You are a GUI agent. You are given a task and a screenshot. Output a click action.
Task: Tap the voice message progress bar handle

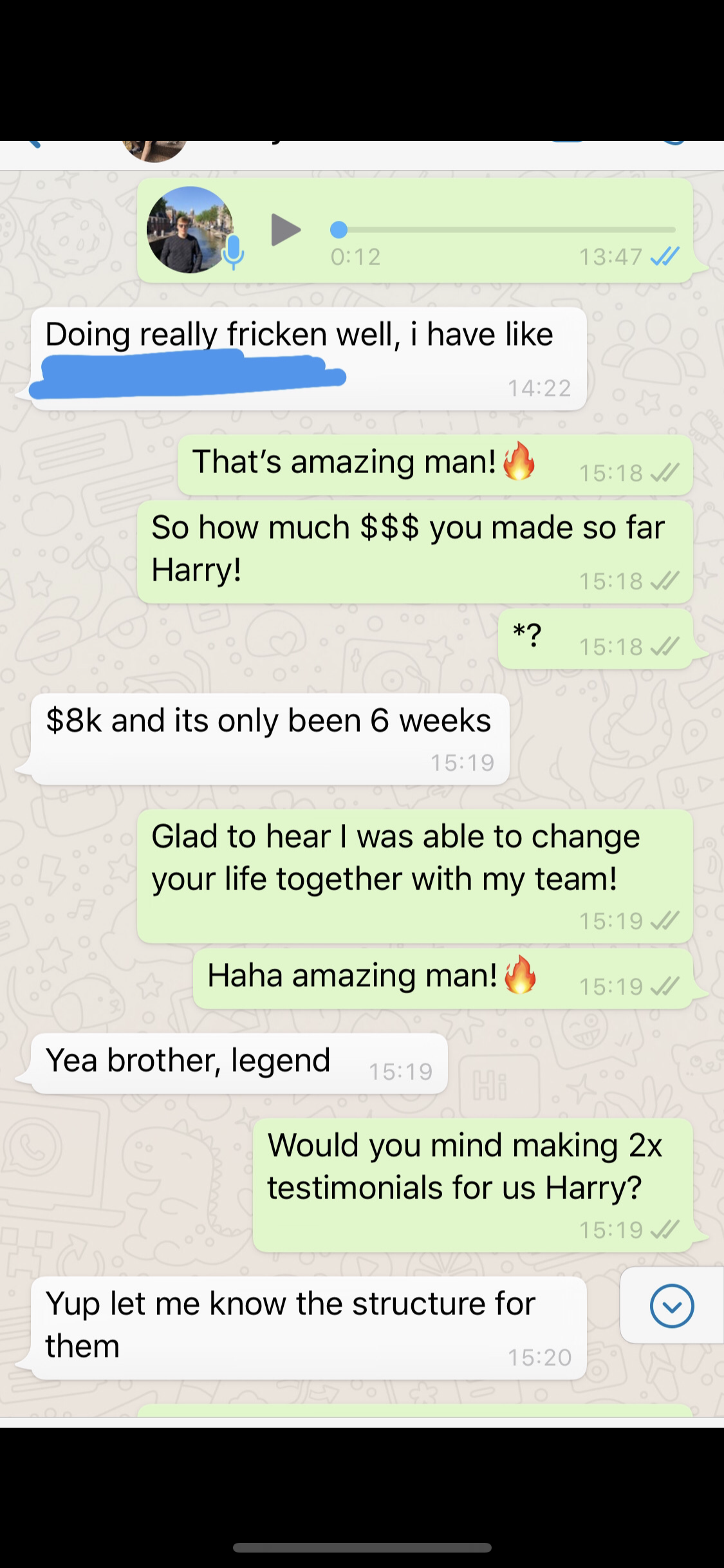click(x=339, y=229)
